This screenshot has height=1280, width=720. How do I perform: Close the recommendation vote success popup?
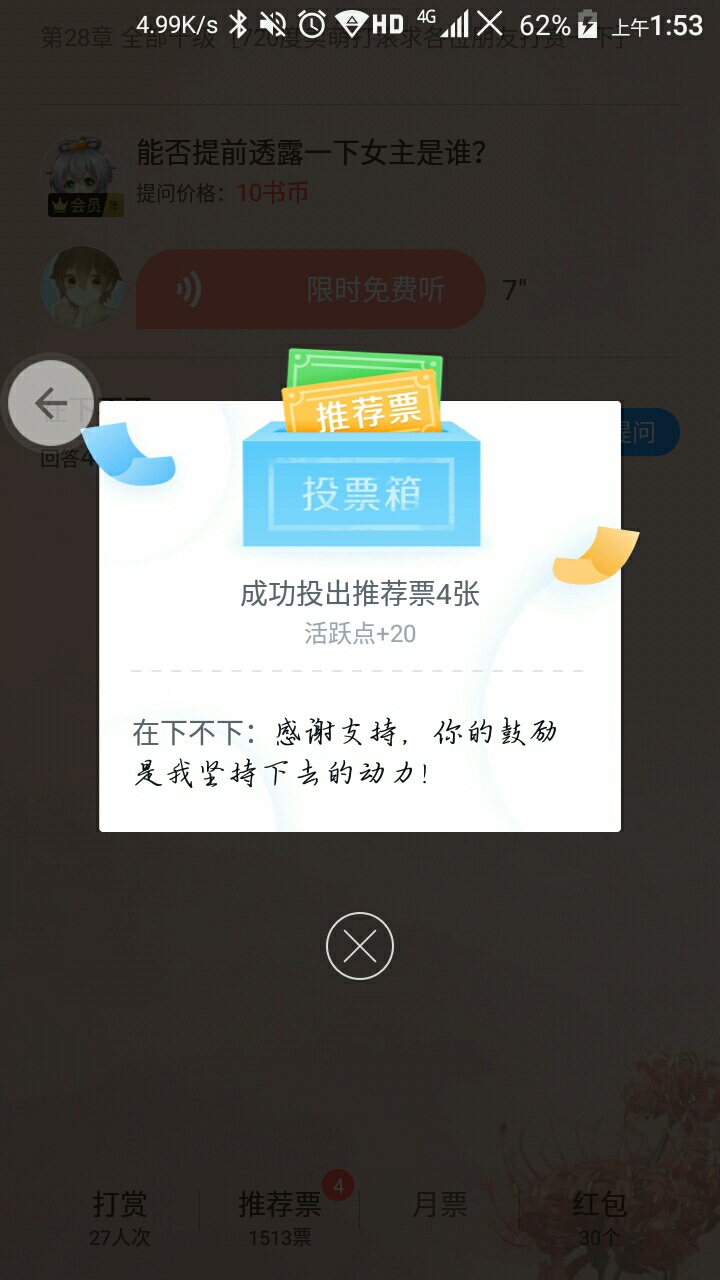click(x=360, y=945)
